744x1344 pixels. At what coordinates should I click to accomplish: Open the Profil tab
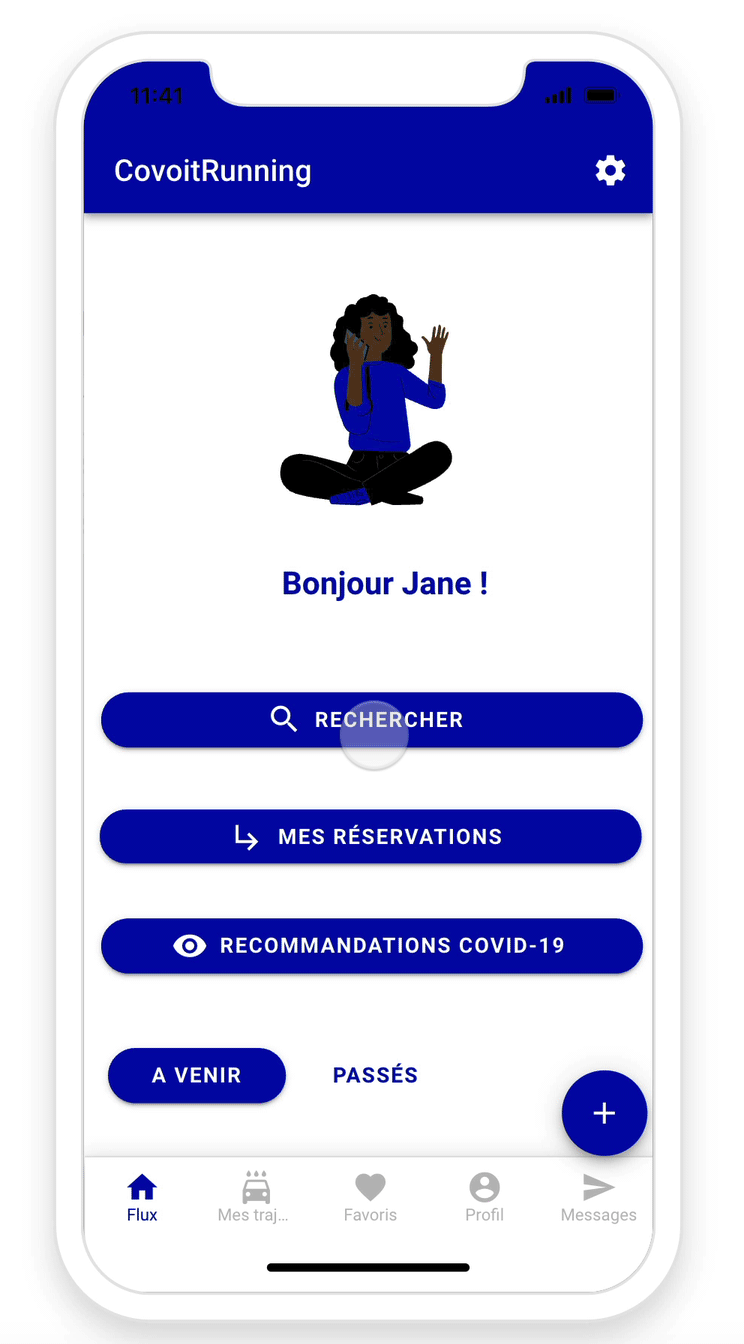pos(484,1198)
